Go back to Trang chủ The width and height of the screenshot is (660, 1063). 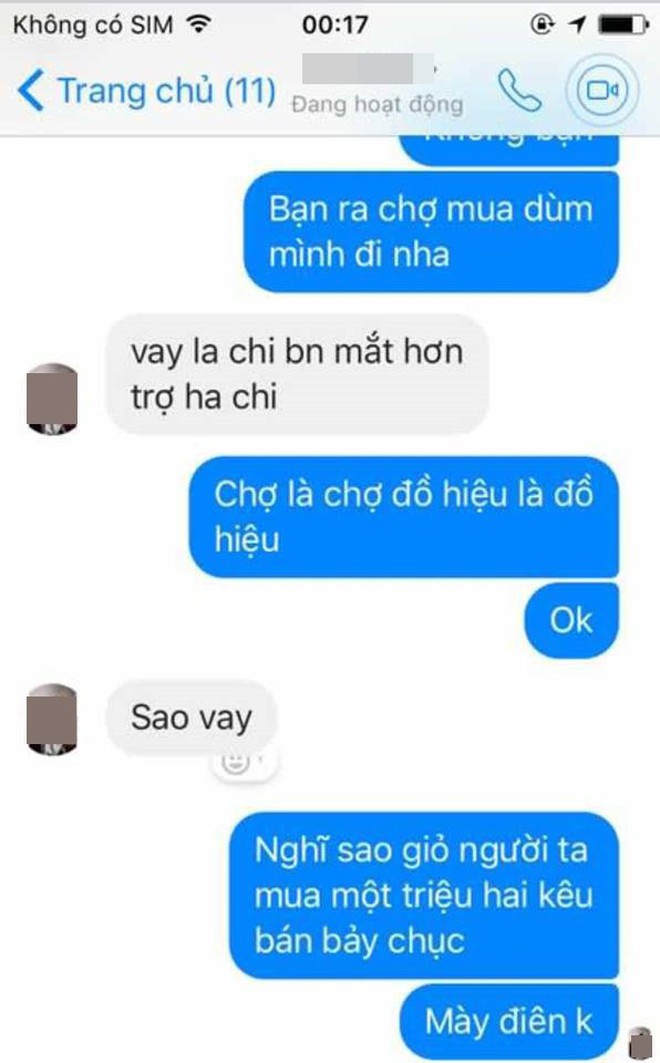click(146, 91)
